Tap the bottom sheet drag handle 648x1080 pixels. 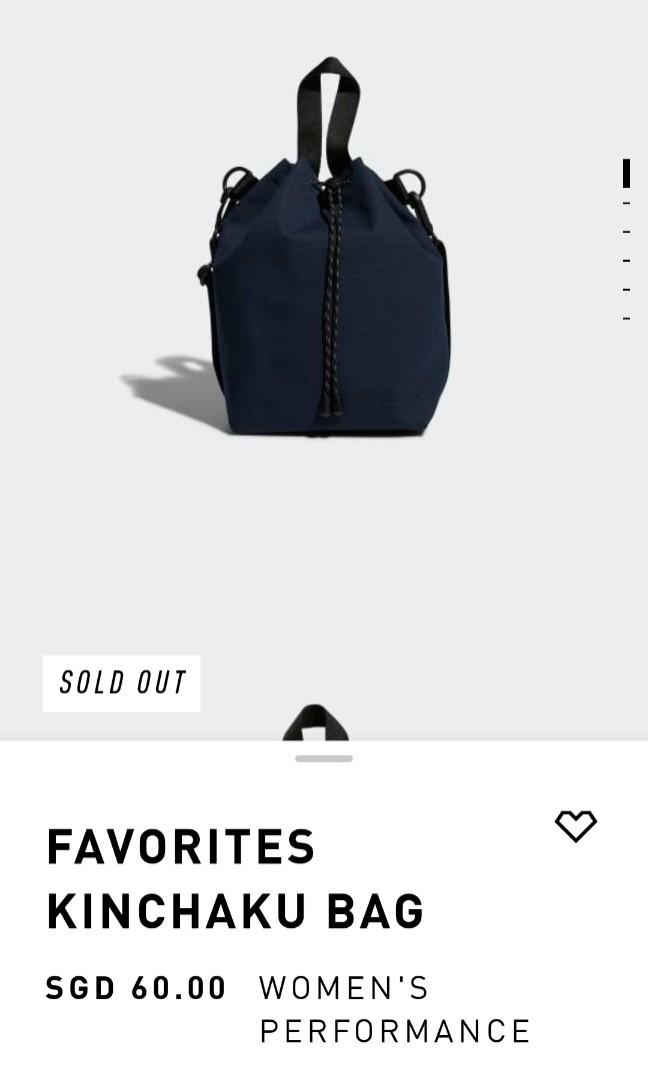pos(324,759)
